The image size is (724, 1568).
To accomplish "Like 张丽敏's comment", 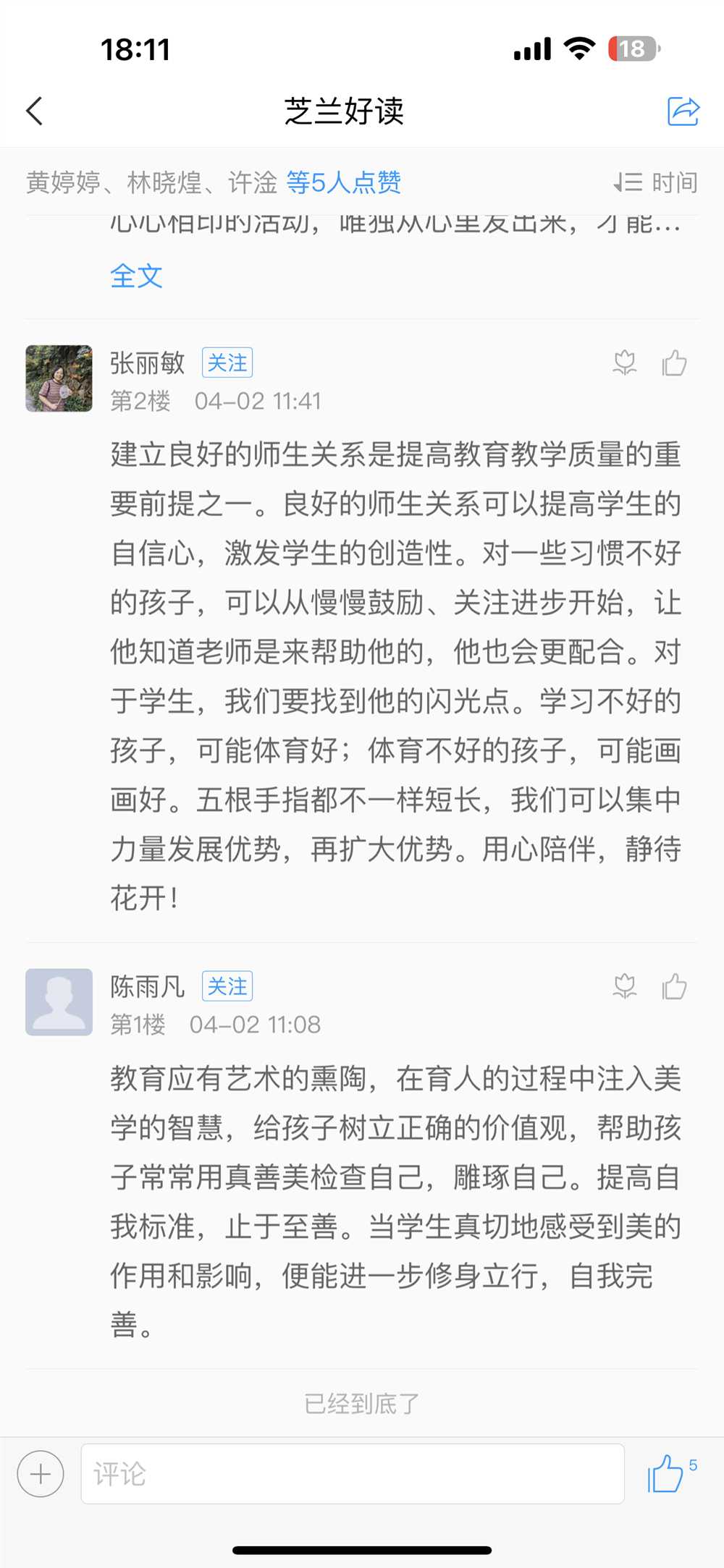I will (x=674, y=363).
